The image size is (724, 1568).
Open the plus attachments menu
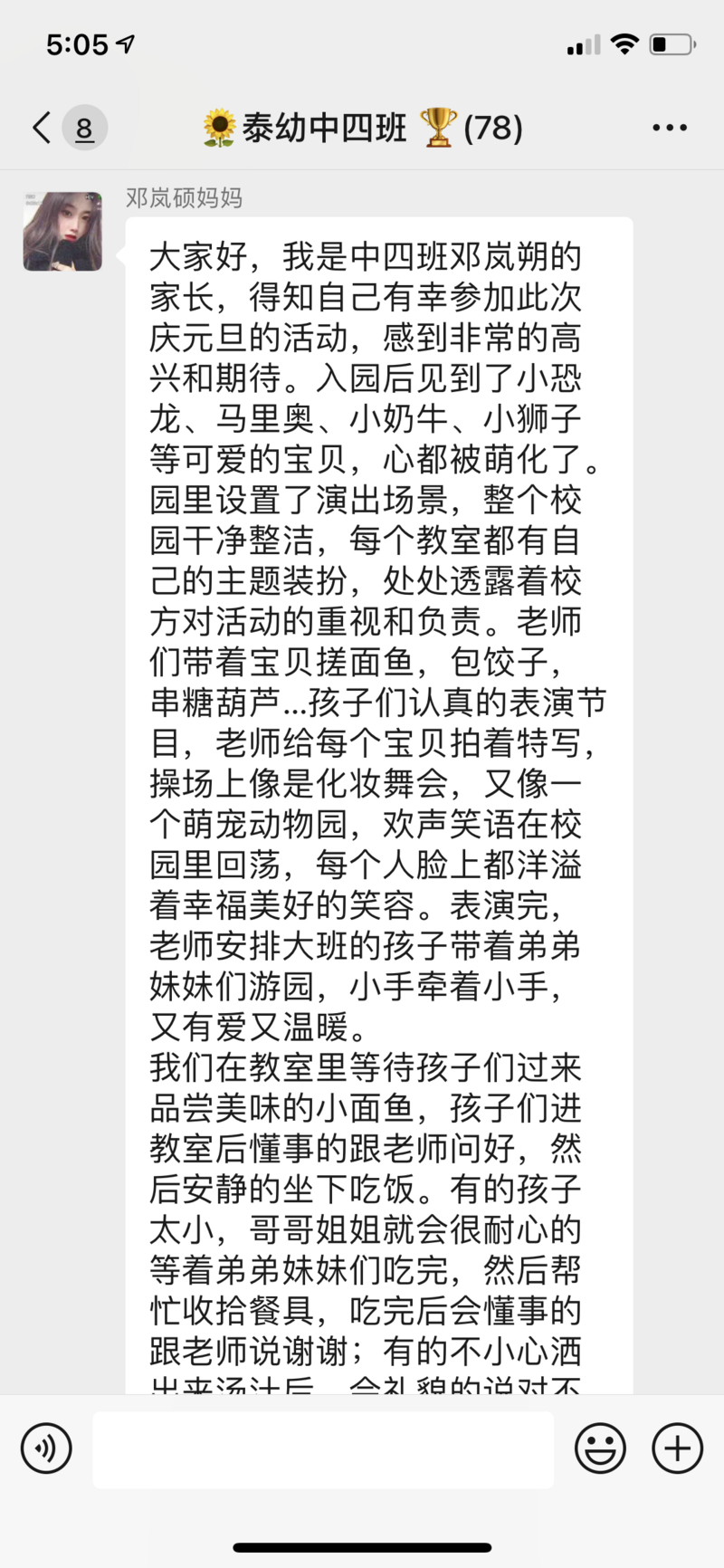(677, 1448)
